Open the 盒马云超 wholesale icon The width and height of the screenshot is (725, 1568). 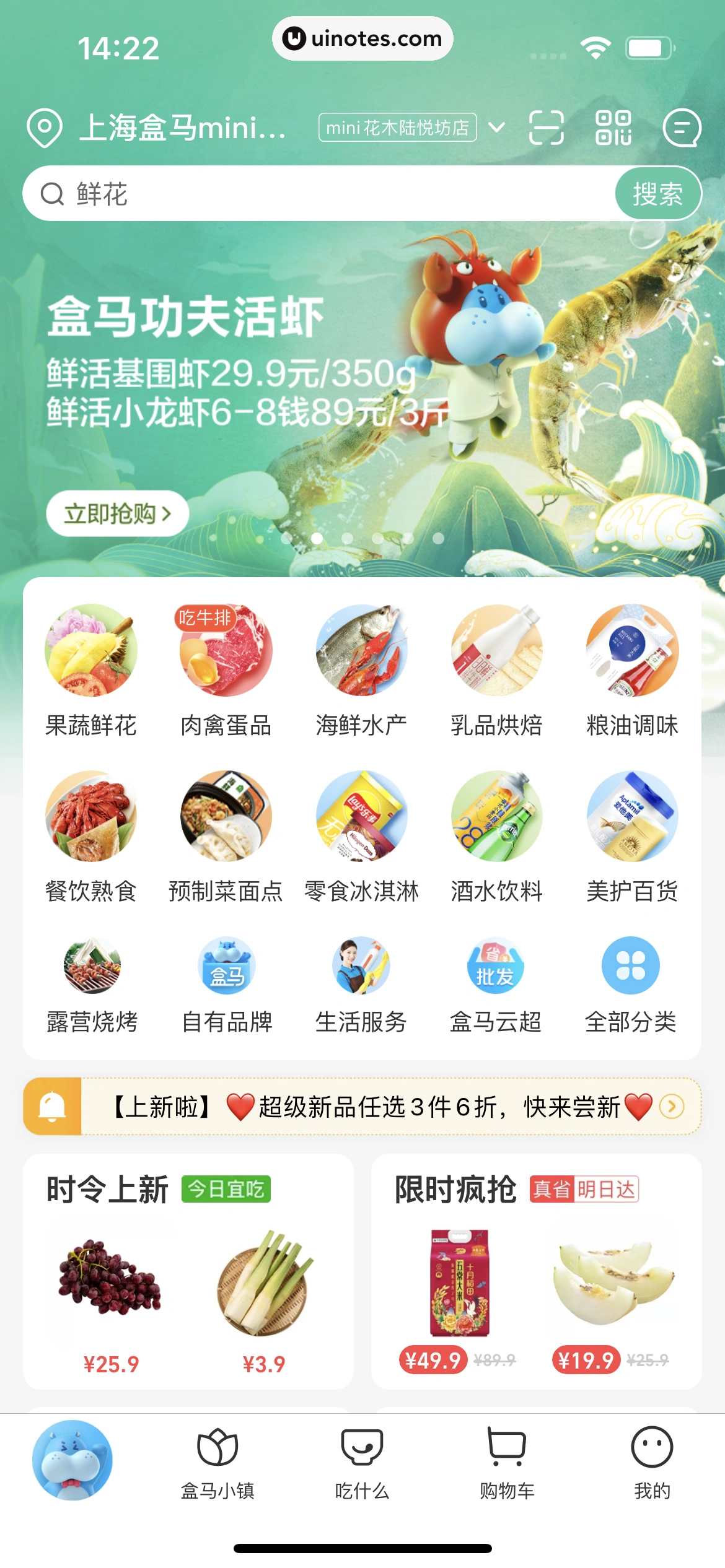tap(496, 967)
